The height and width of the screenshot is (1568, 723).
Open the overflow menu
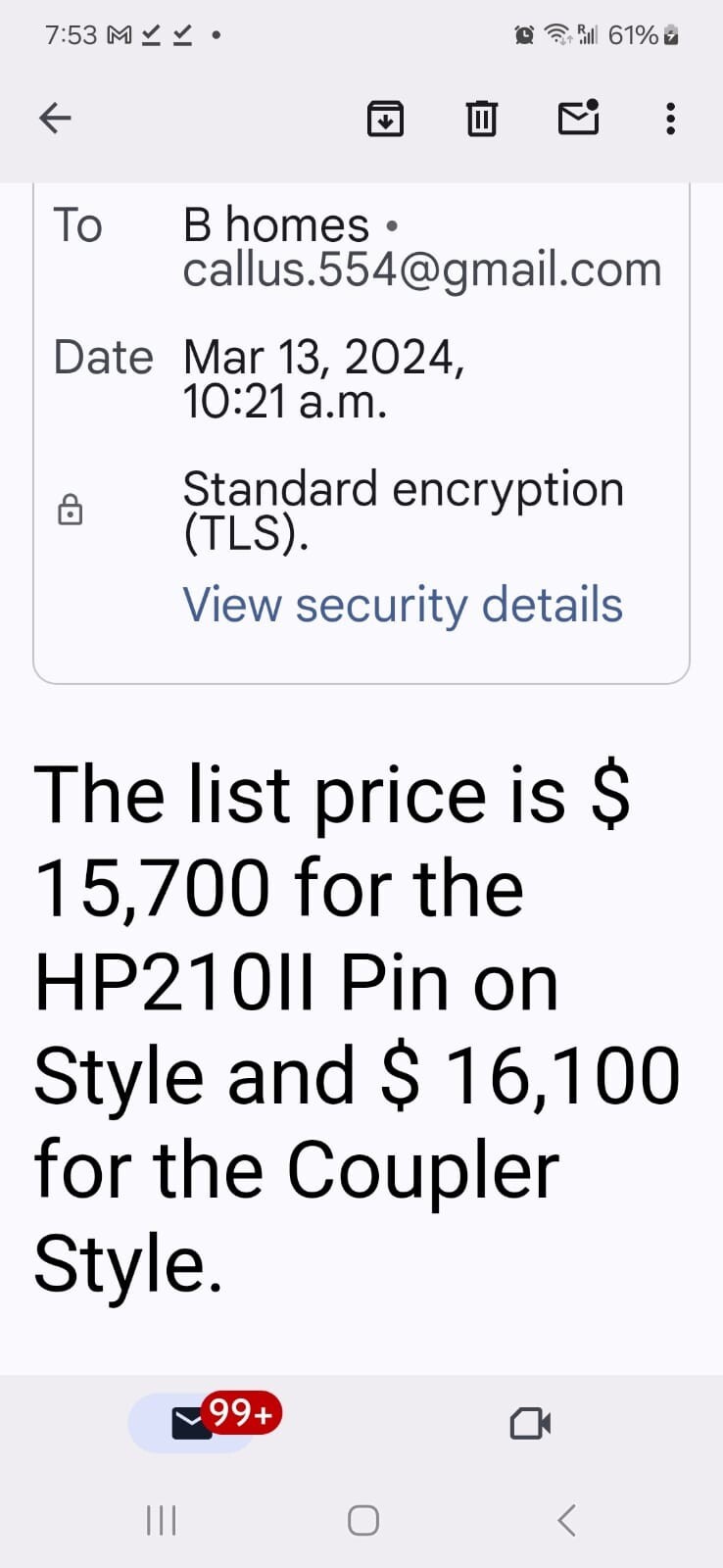670,119
